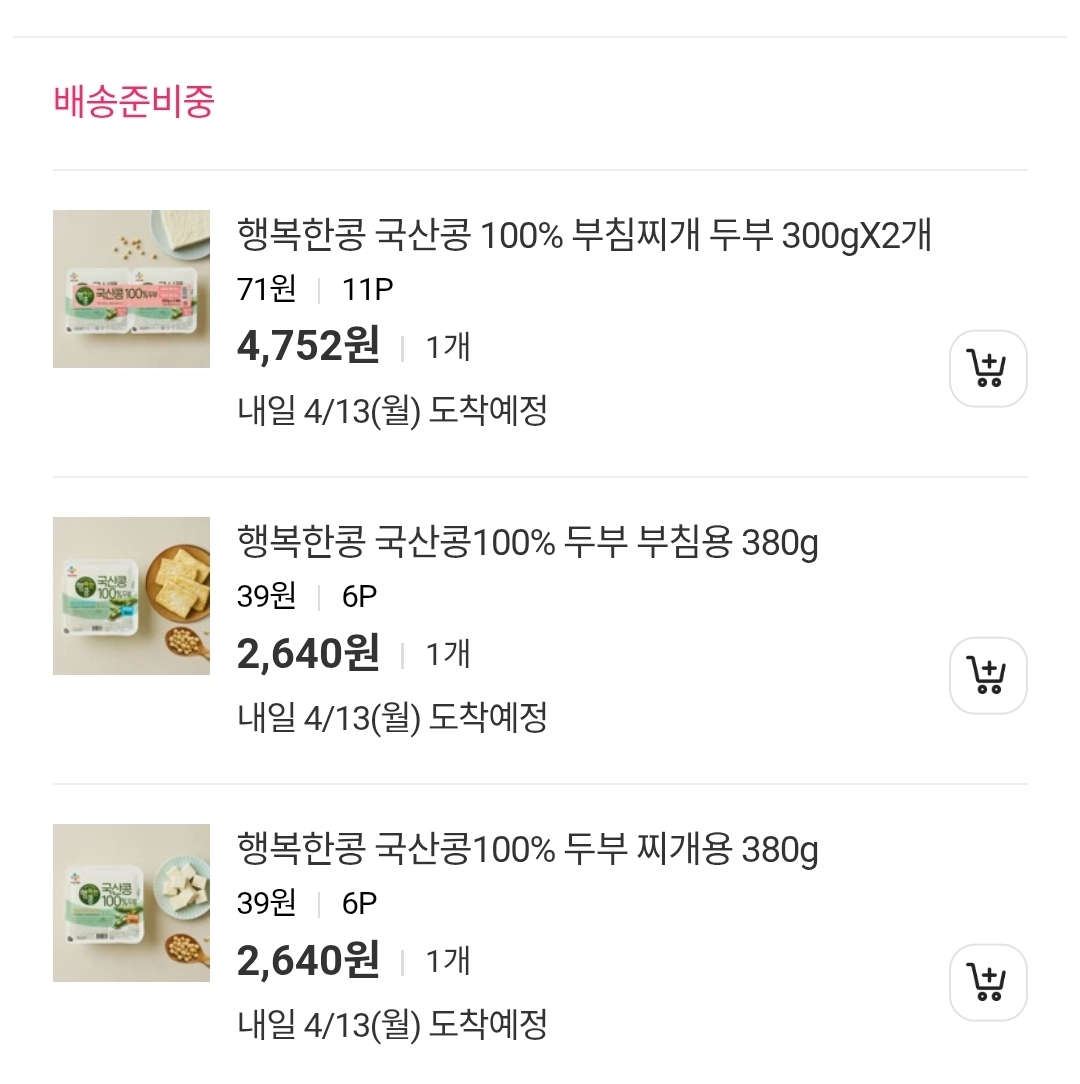The width and height of the screenshot is (1080, 1084).
Task: Add 부침찌개 두부 300gX2개 to cart
Action: (x=988, y=369)
